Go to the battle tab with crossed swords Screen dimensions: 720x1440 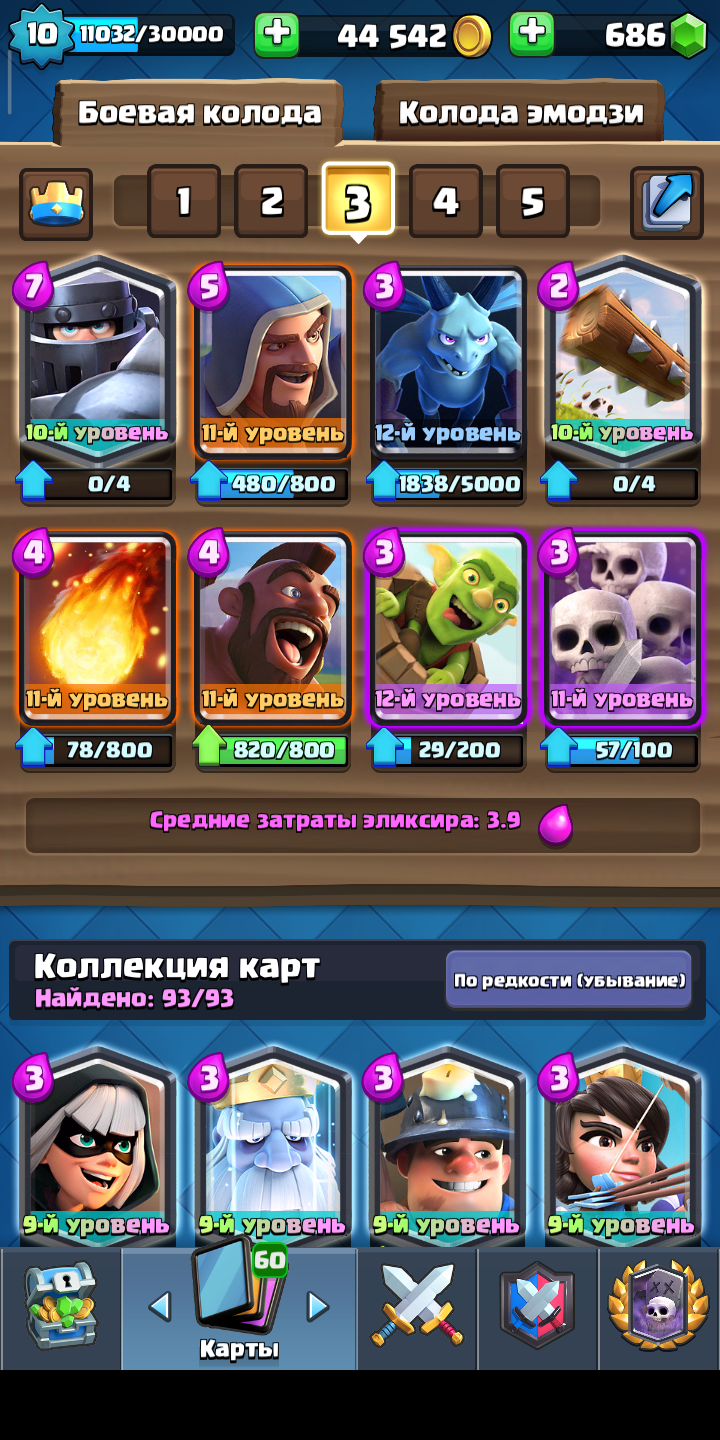[x=418, y=1308]
